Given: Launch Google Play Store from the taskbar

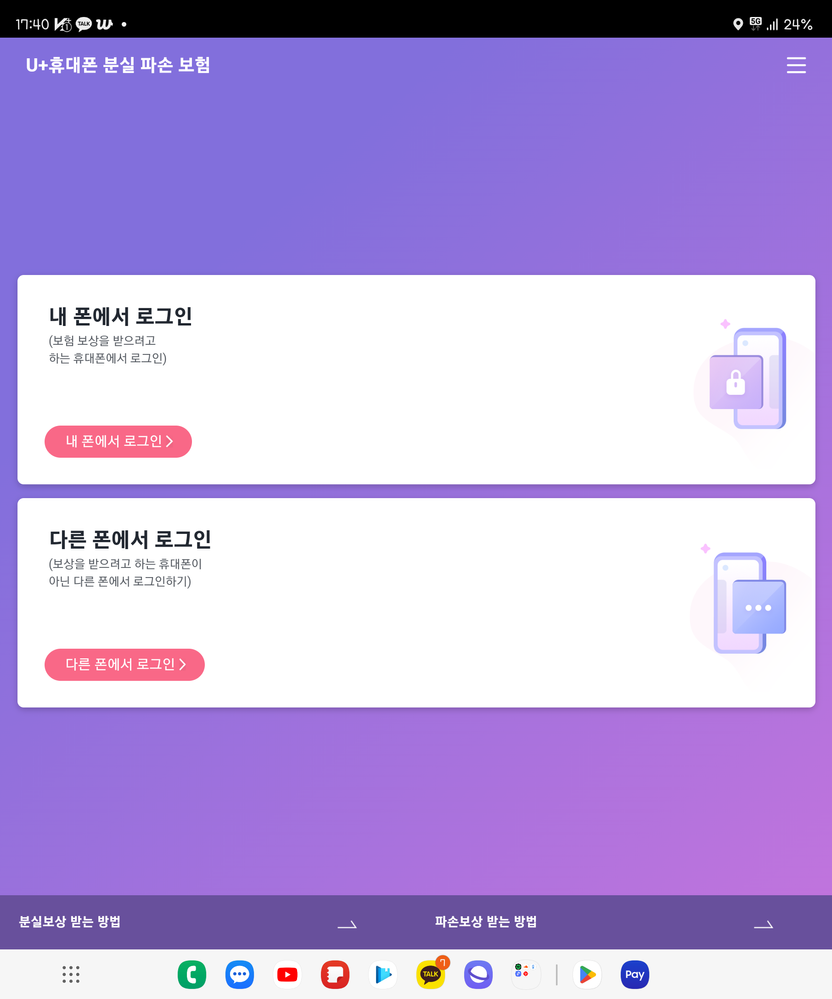Looking at the screenshot, I should [588, 974].
